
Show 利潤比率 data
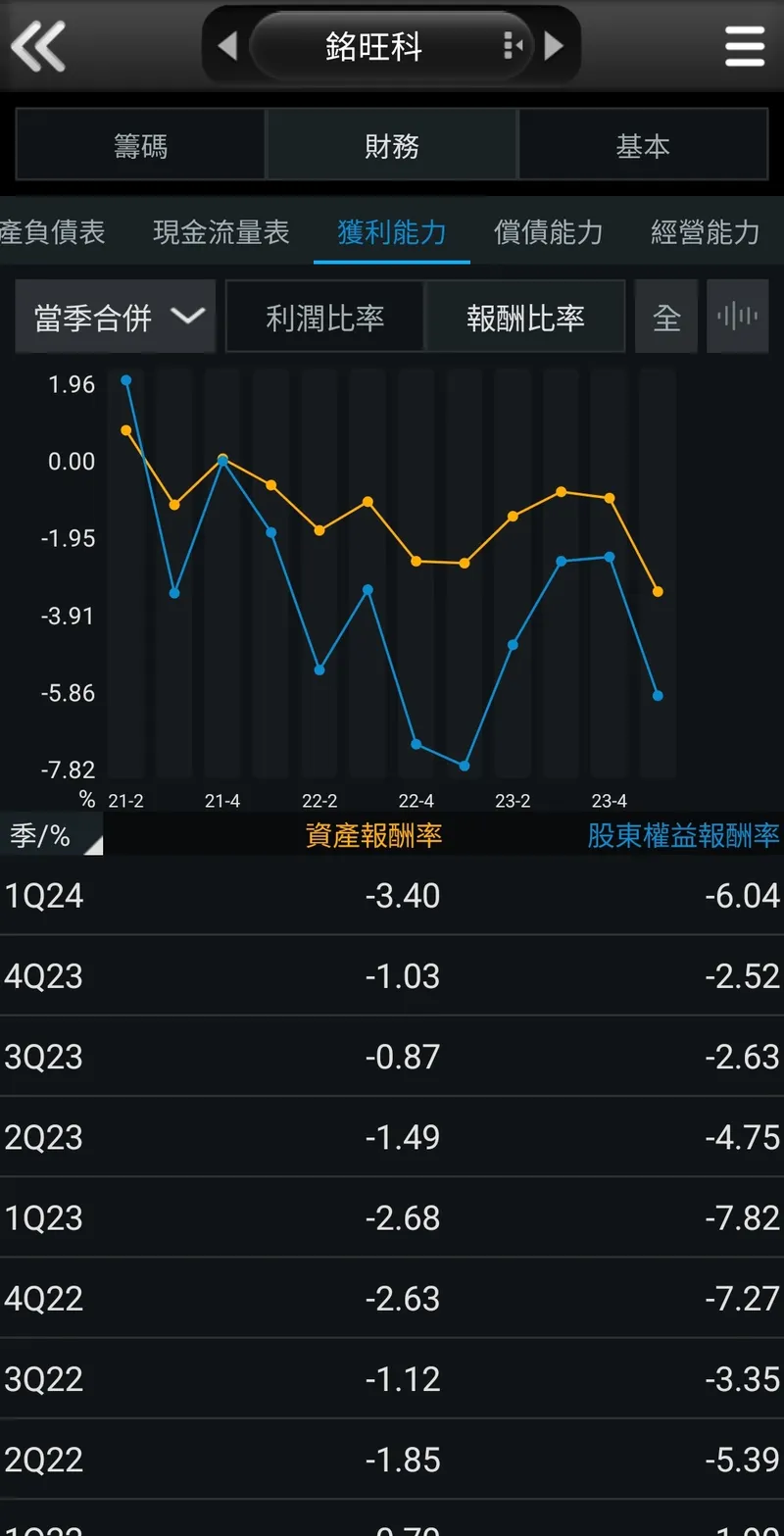coord(325,317)
